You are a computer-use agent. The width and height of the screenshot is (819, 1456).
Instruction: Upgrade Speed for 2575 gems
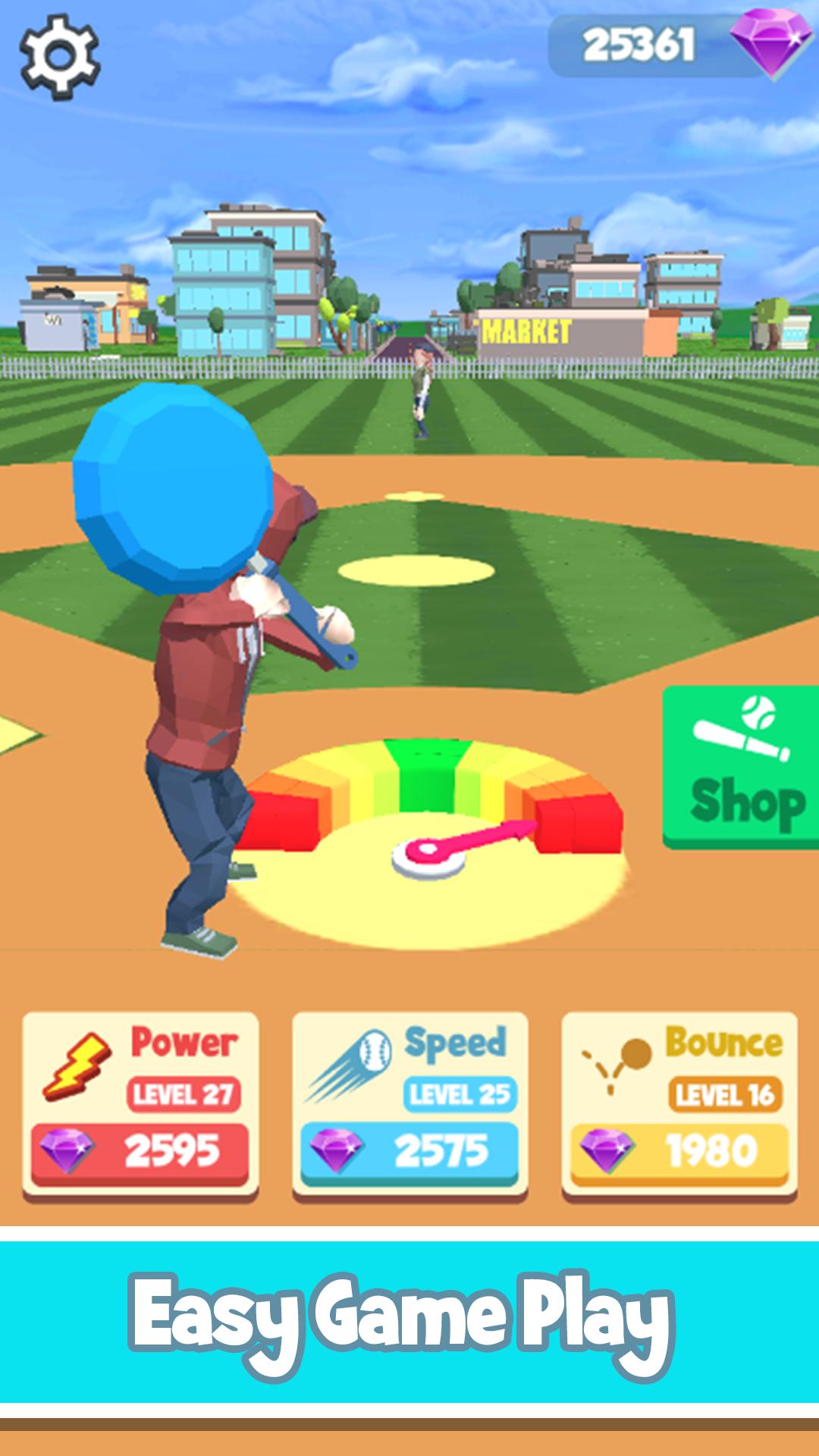[409, 1151]
